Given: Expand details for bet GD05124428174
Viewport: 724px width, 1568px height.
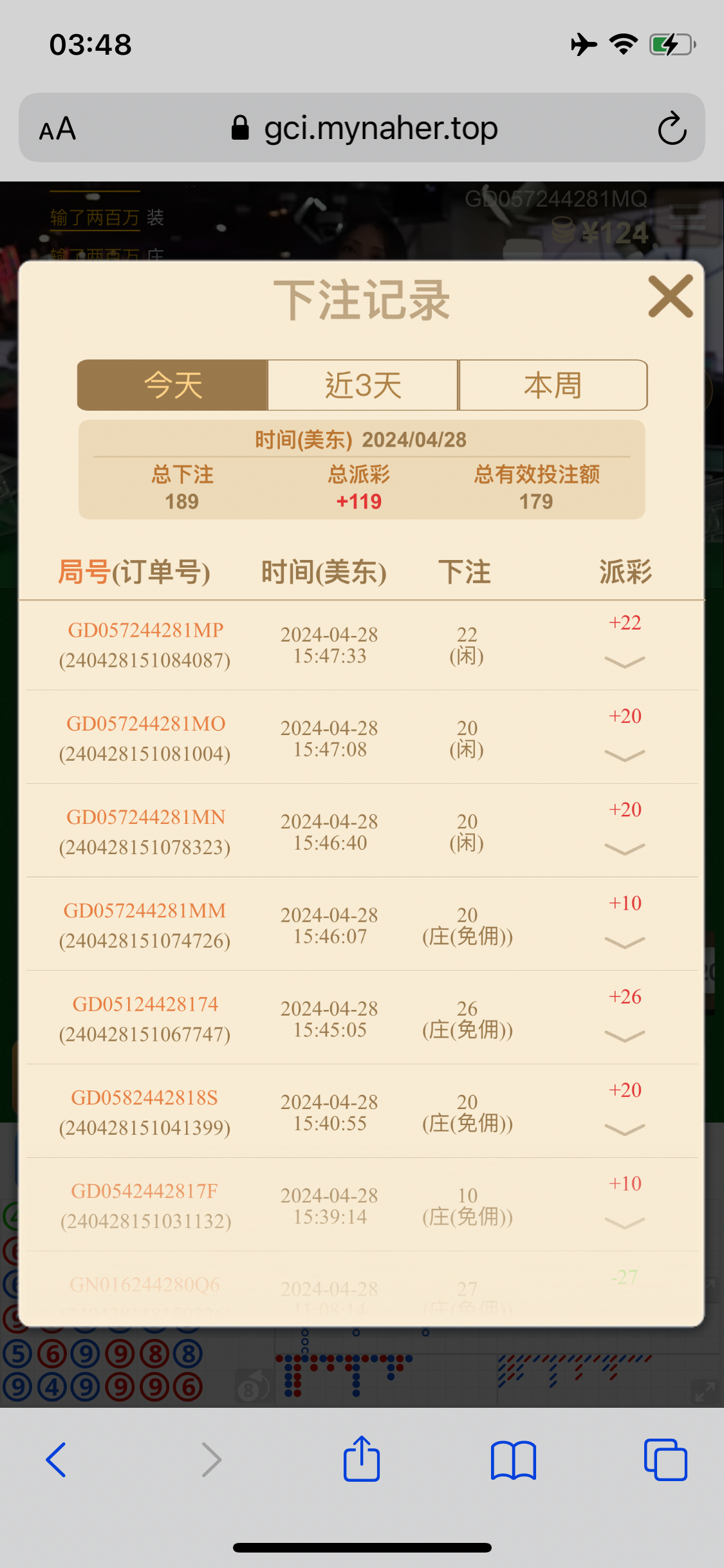Looking at the screenshot, I should [624, 1036].
